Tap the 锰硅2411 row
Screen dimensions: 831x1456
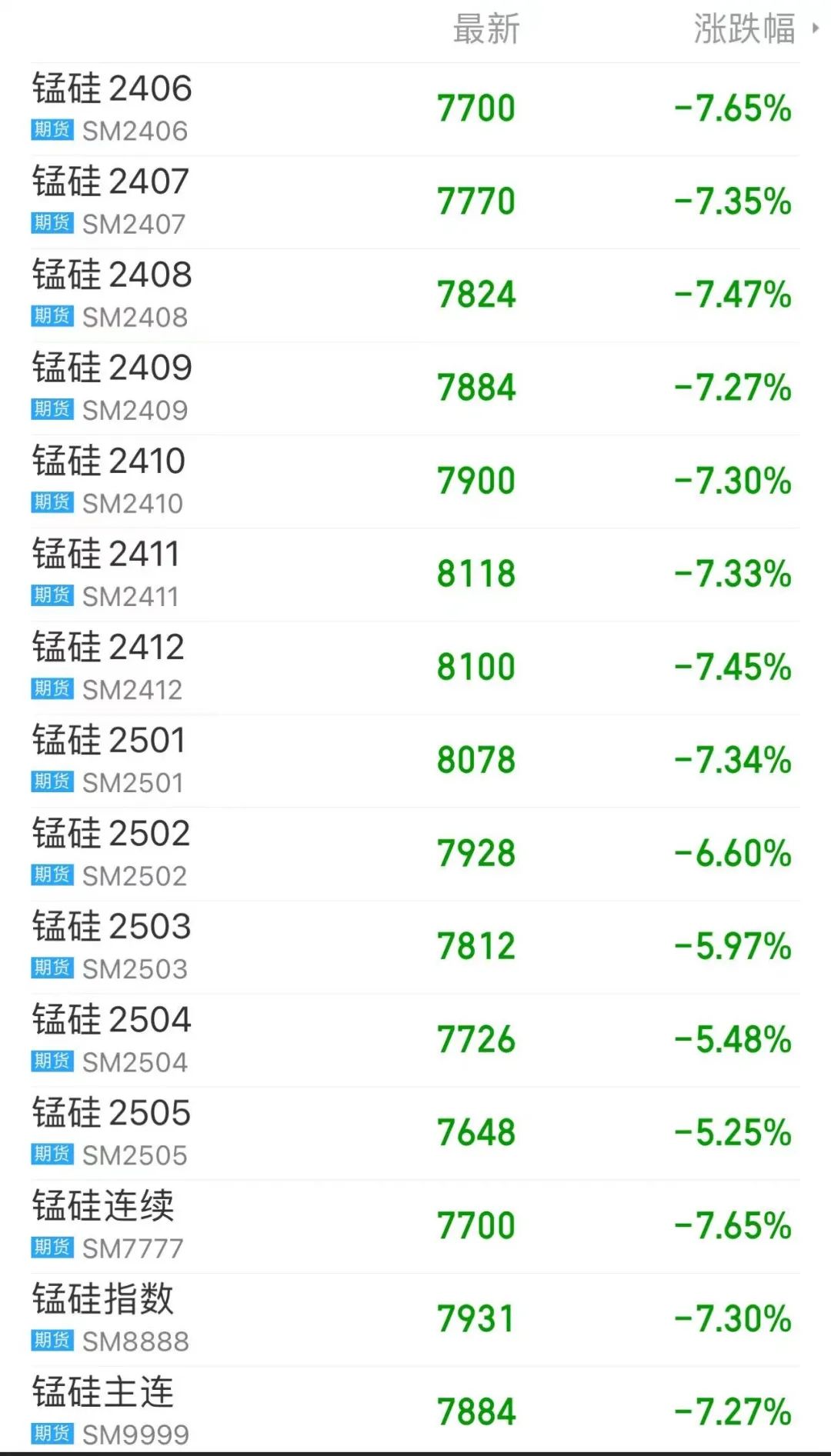coord(415,575)
